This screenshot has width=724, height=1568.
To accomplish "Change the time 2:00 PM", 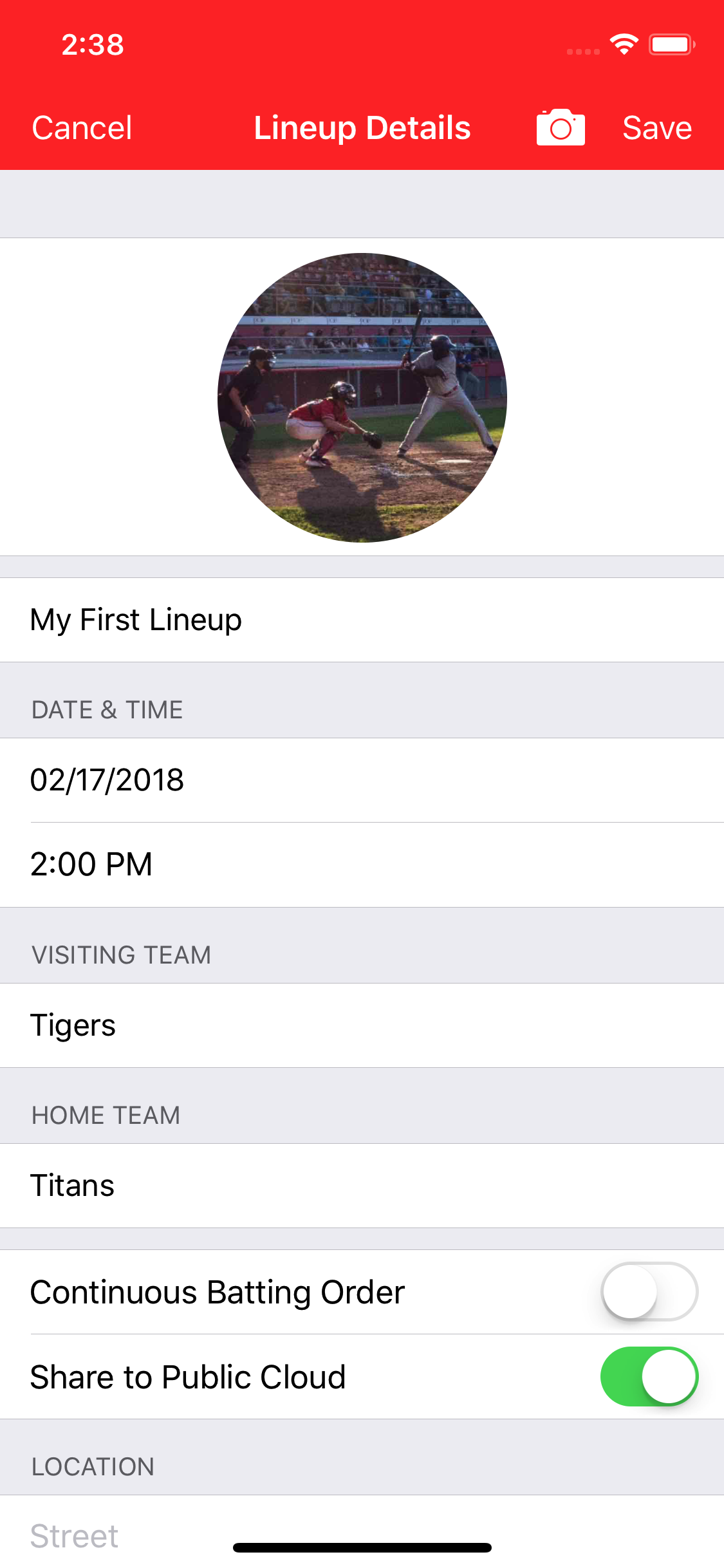I will (x=362, y=864).
